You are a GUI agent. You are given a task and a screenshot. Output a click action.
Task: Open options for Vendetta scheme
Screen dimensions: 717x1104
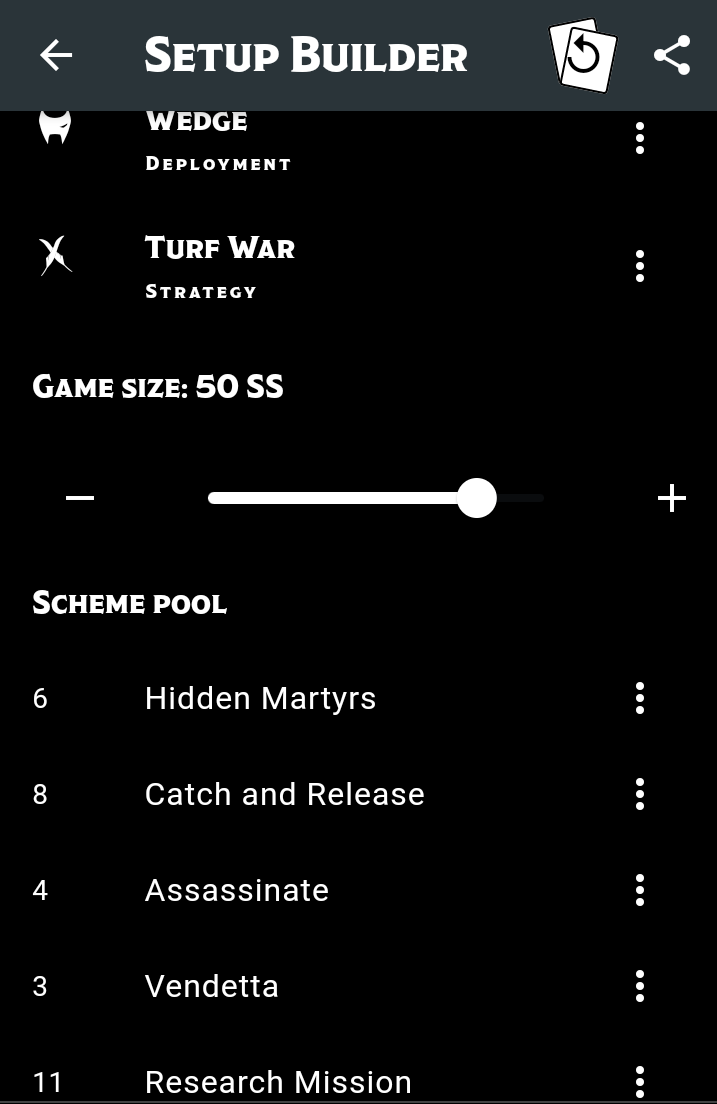tap(640, 986)
